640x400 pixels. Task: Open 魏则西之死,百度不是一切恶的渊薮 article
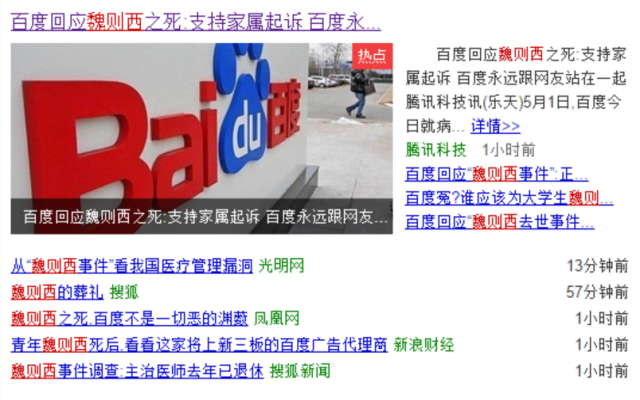(x=129, y=318)
